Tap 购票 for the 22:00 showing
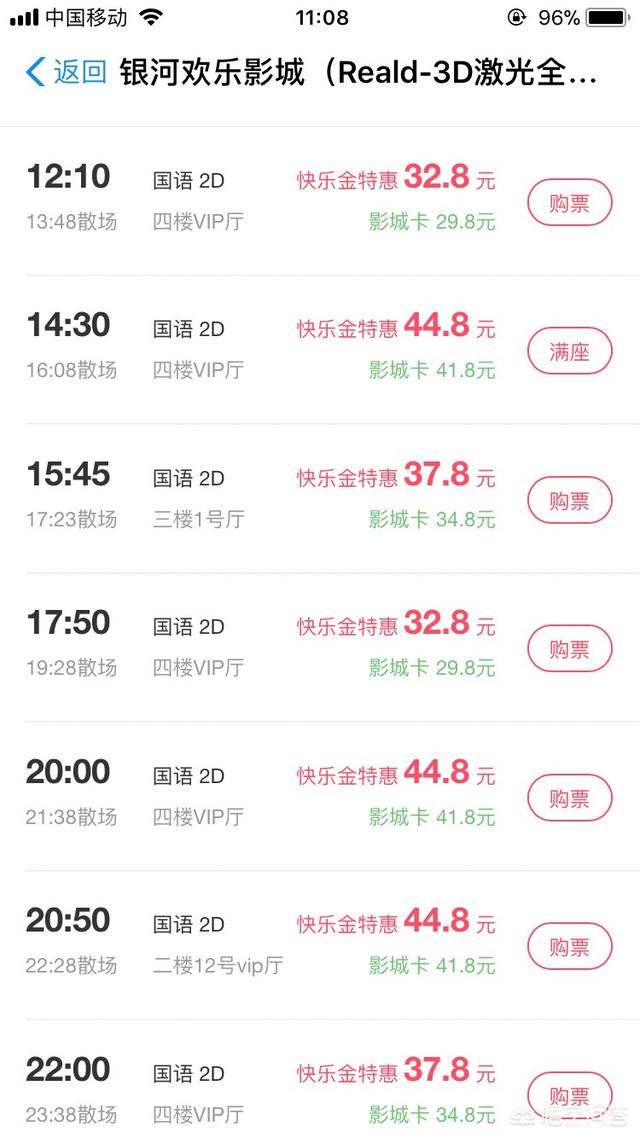The height and width of the screenshot is (1138, 640). click(570, 1095)
